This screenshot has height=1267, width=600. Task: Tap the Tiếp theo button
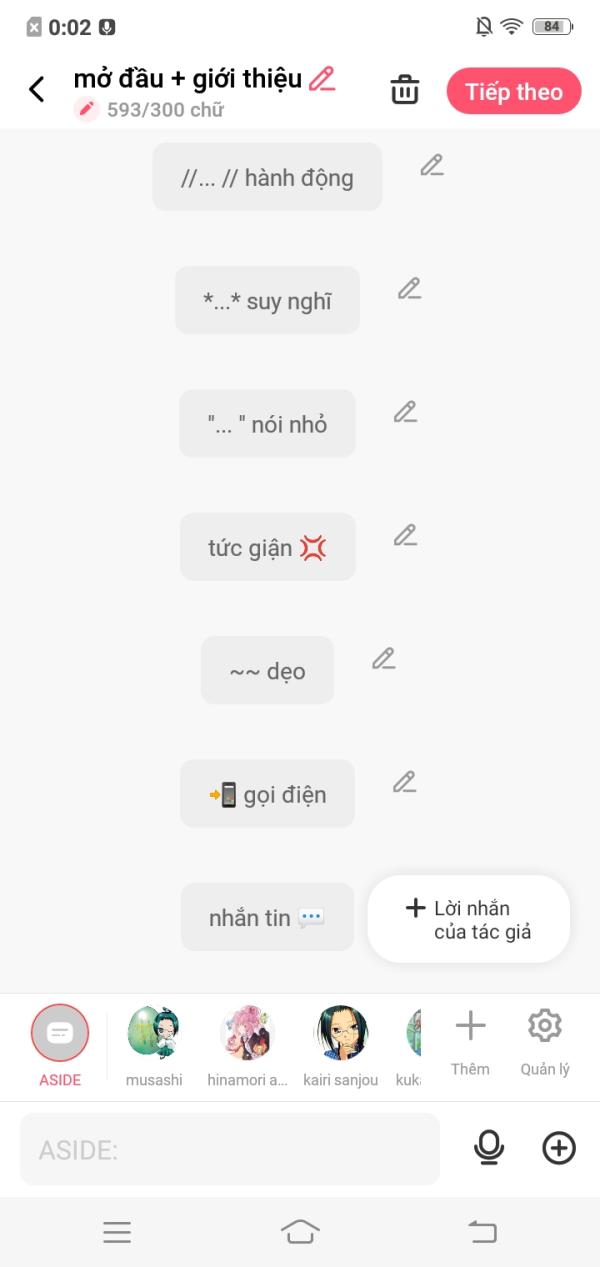pos(514,92)
